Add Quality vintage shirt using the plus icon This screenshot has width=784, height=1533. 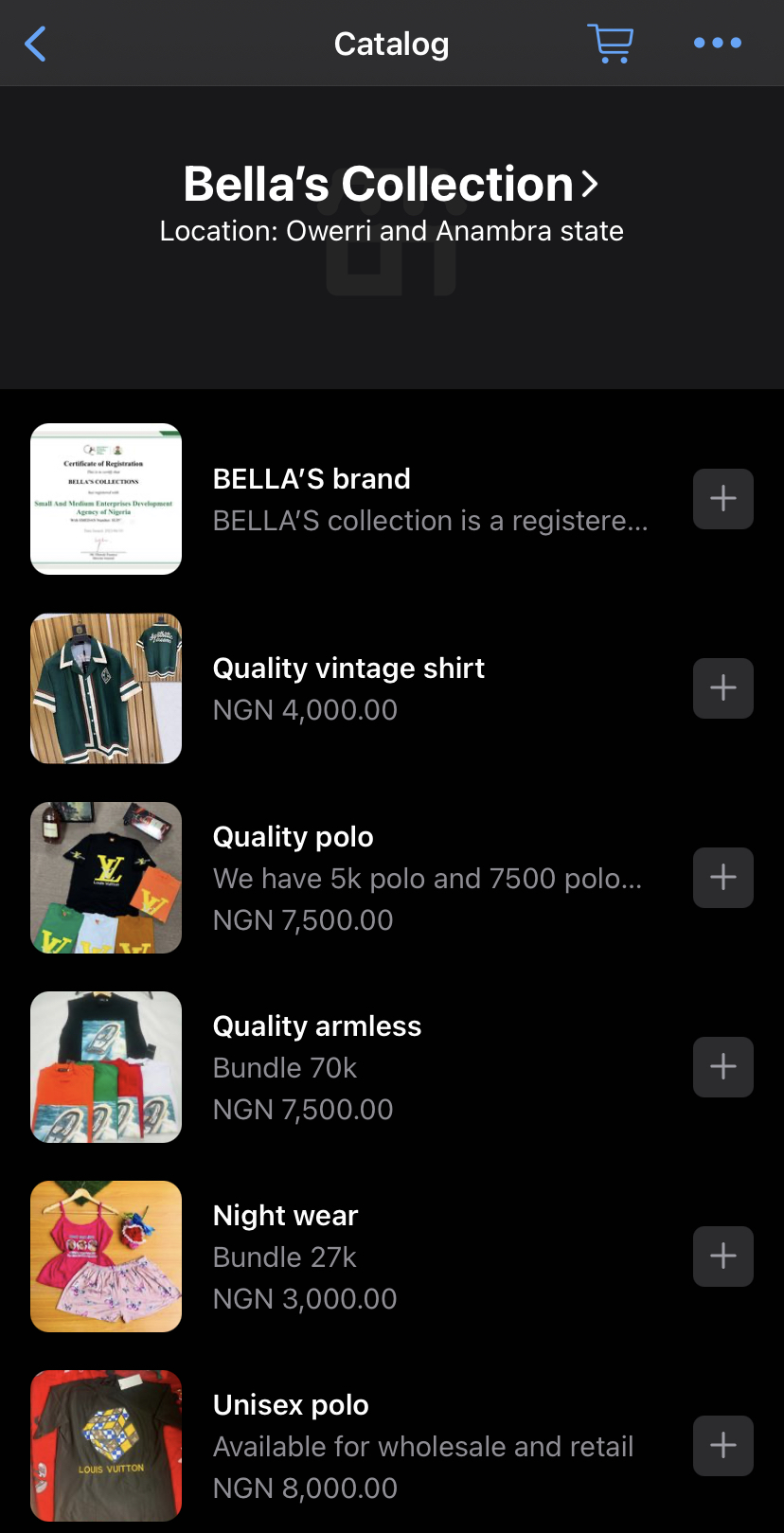722,688
